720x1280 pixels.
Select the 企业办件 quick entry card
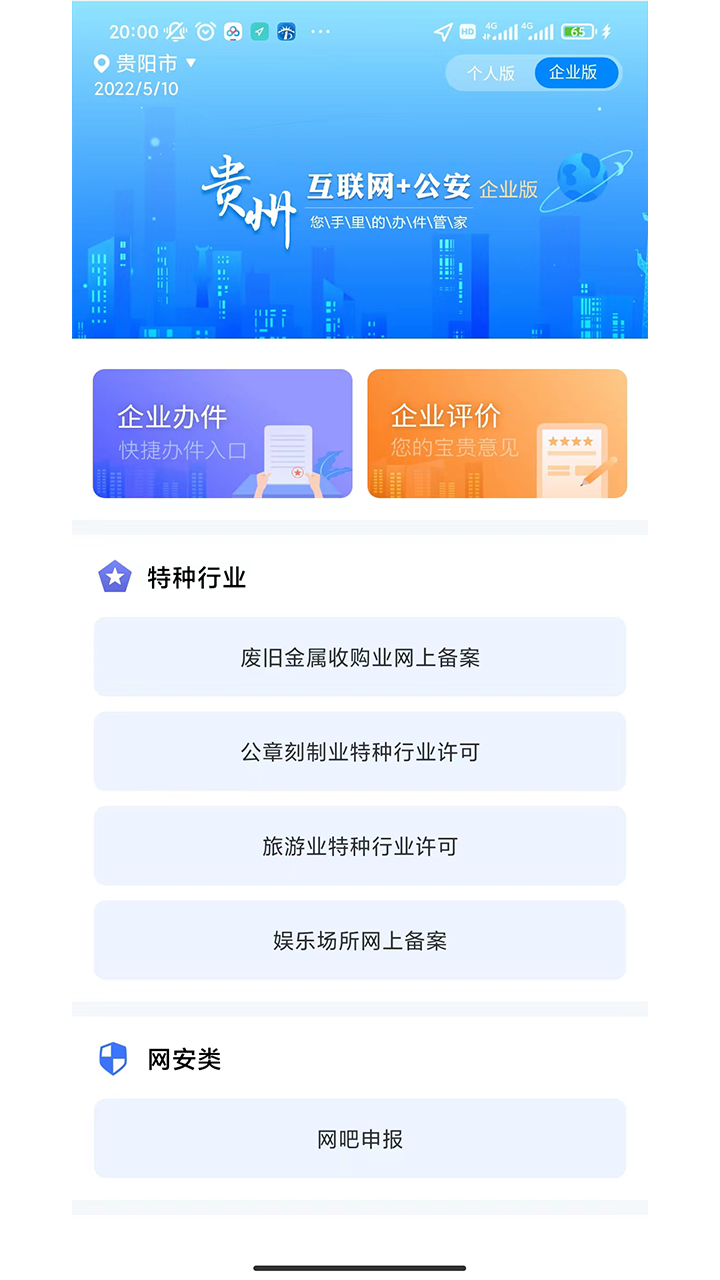(222, 433)
